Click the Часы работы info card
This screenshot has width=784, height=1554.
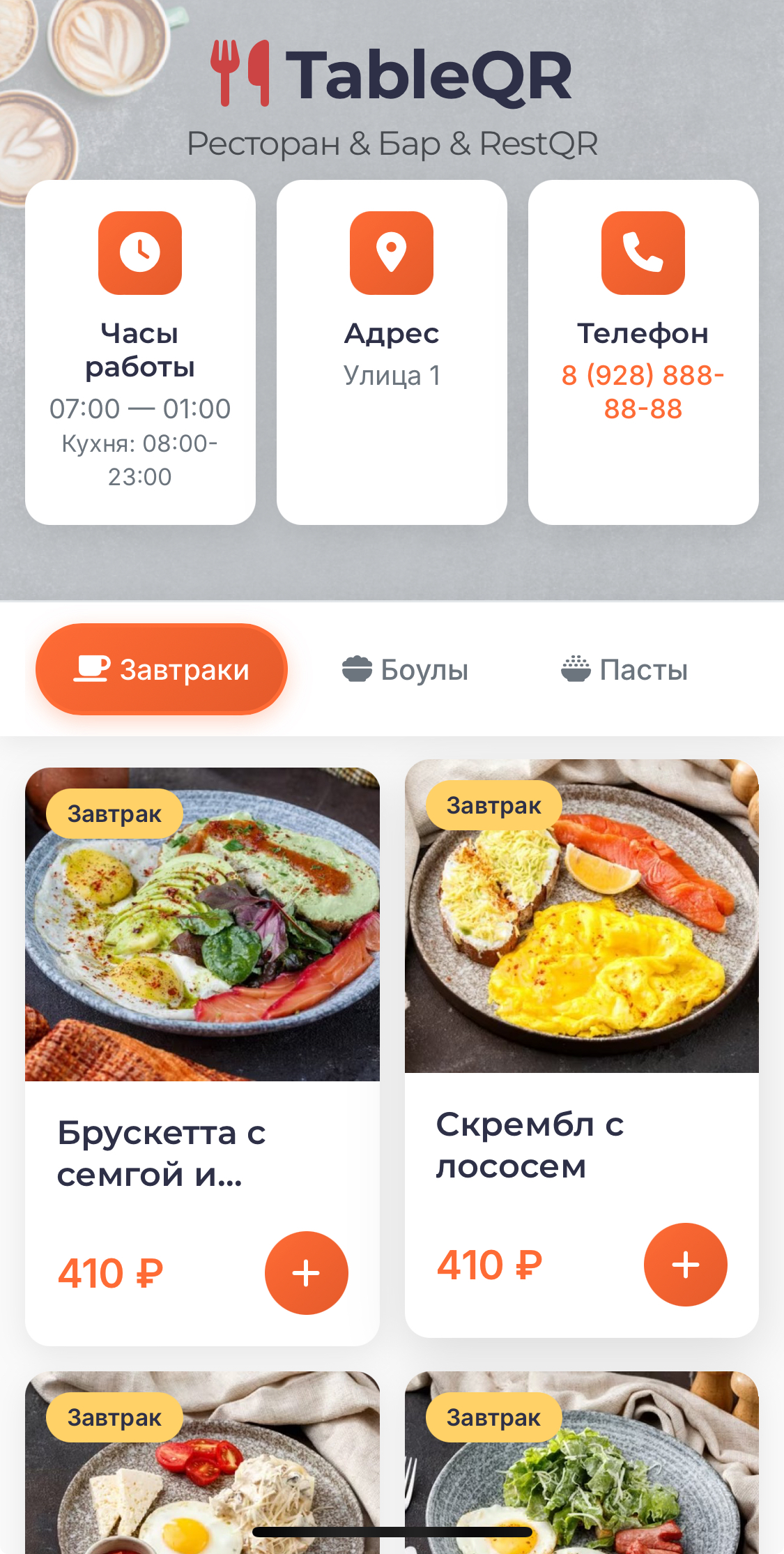click(x=139, y=351)
